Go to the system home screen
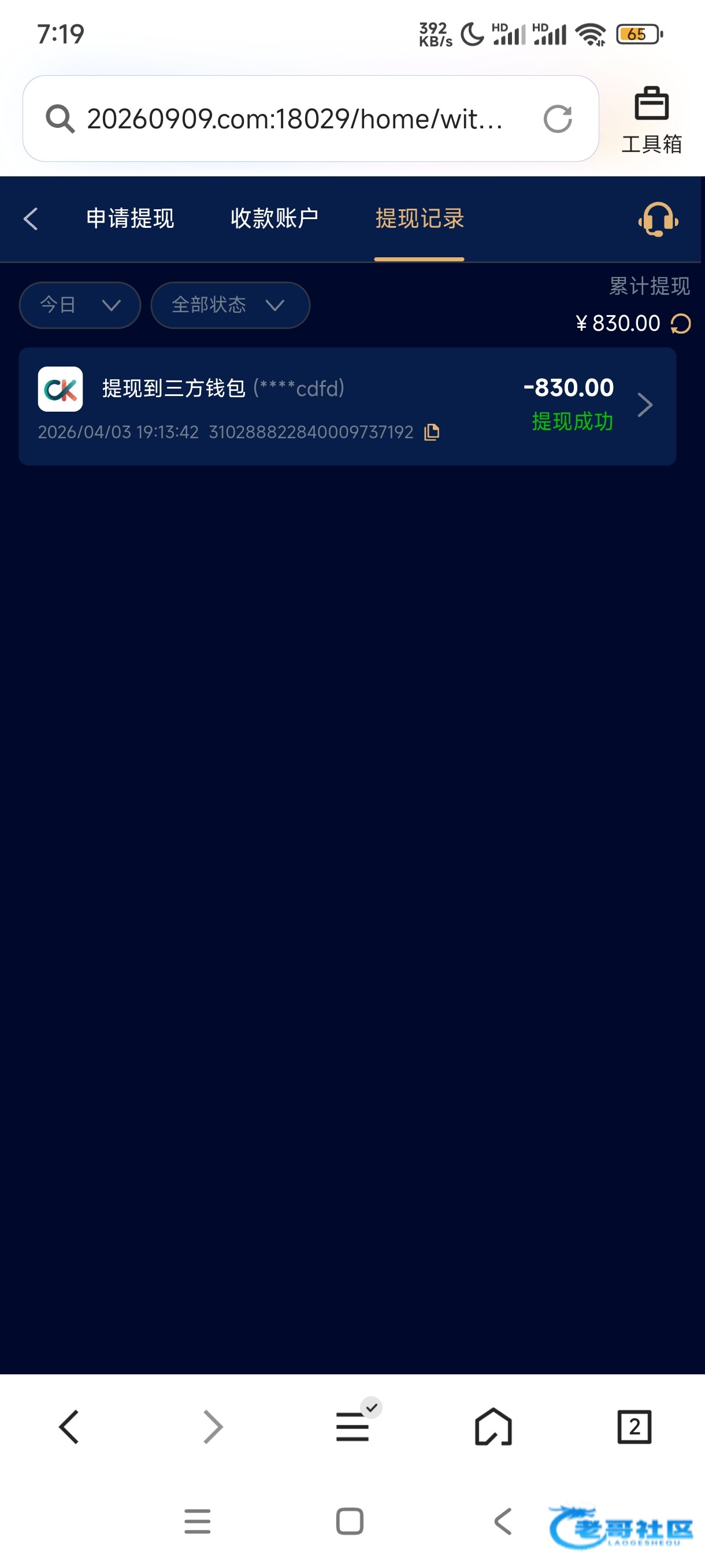Viewport: 705px width, 1568px height. coord(350,1521)
